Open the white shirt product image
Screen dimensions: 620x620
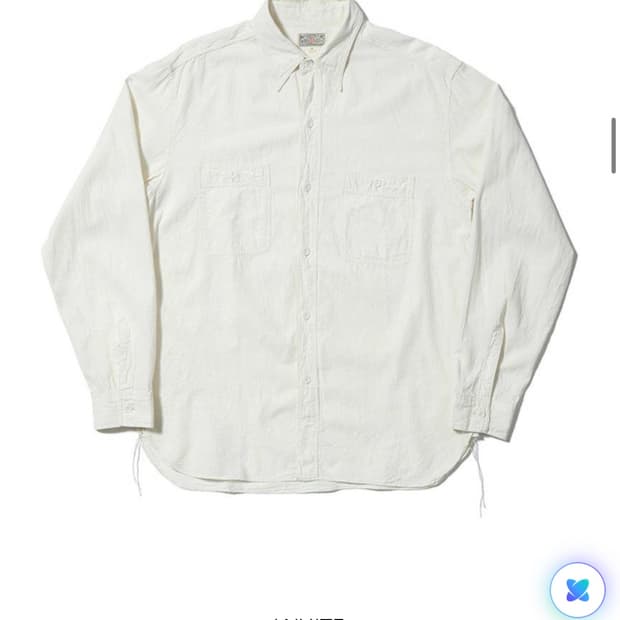[x=309, y=259]
